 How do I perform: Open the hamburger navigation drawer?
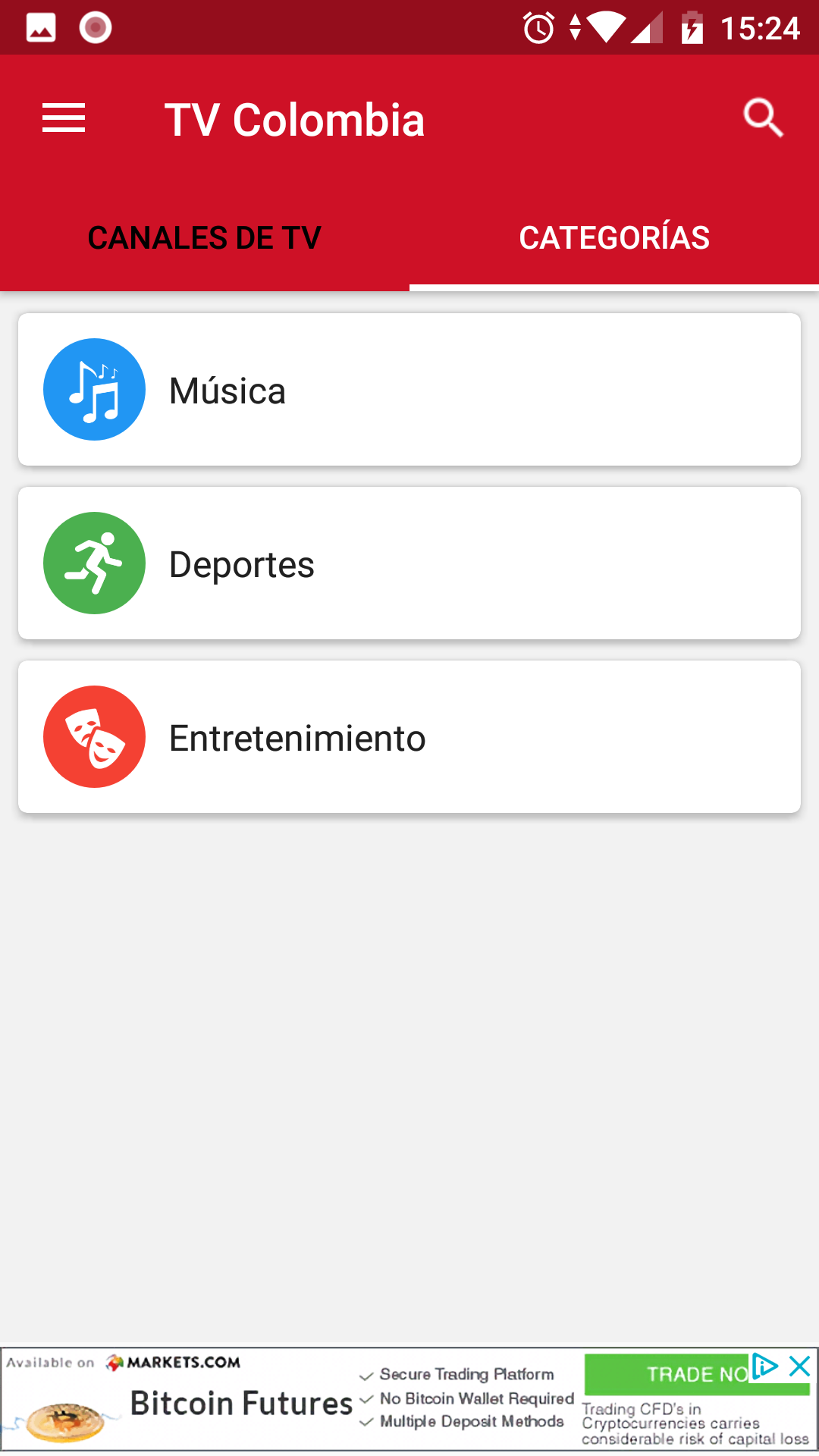pos(64,119)
